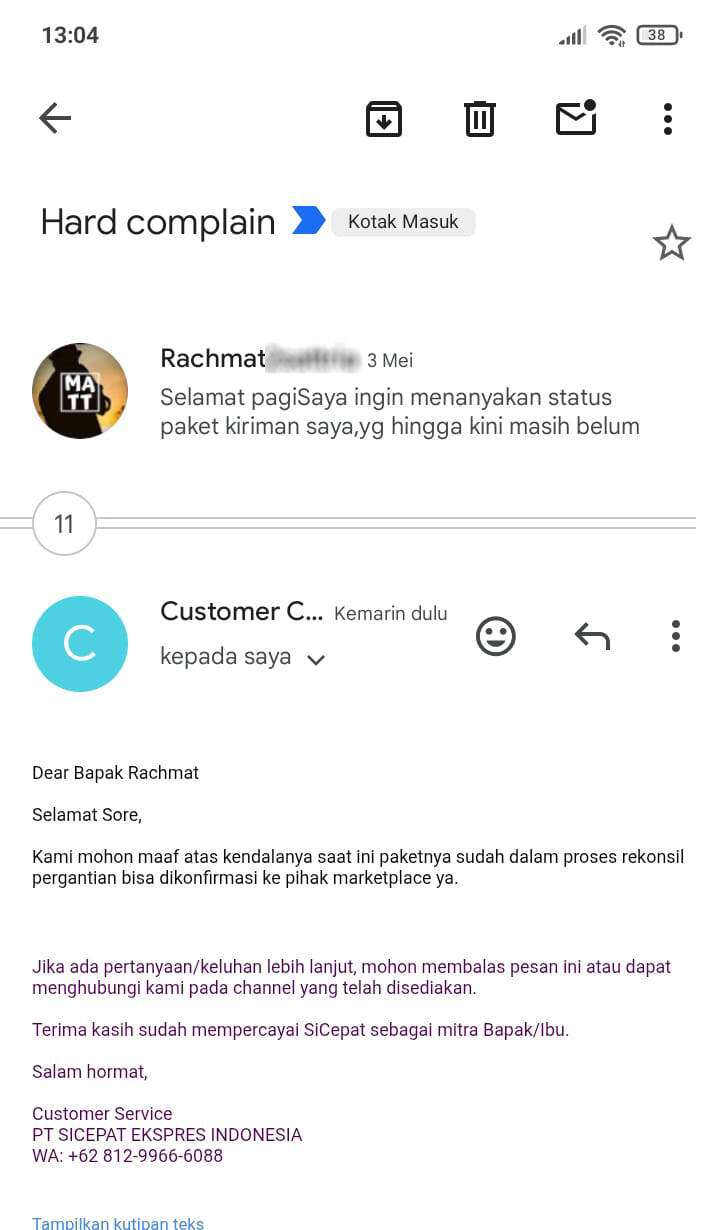Delete this email thread
The width and height of the screenshot is (720, 1230).
point(480,119)
